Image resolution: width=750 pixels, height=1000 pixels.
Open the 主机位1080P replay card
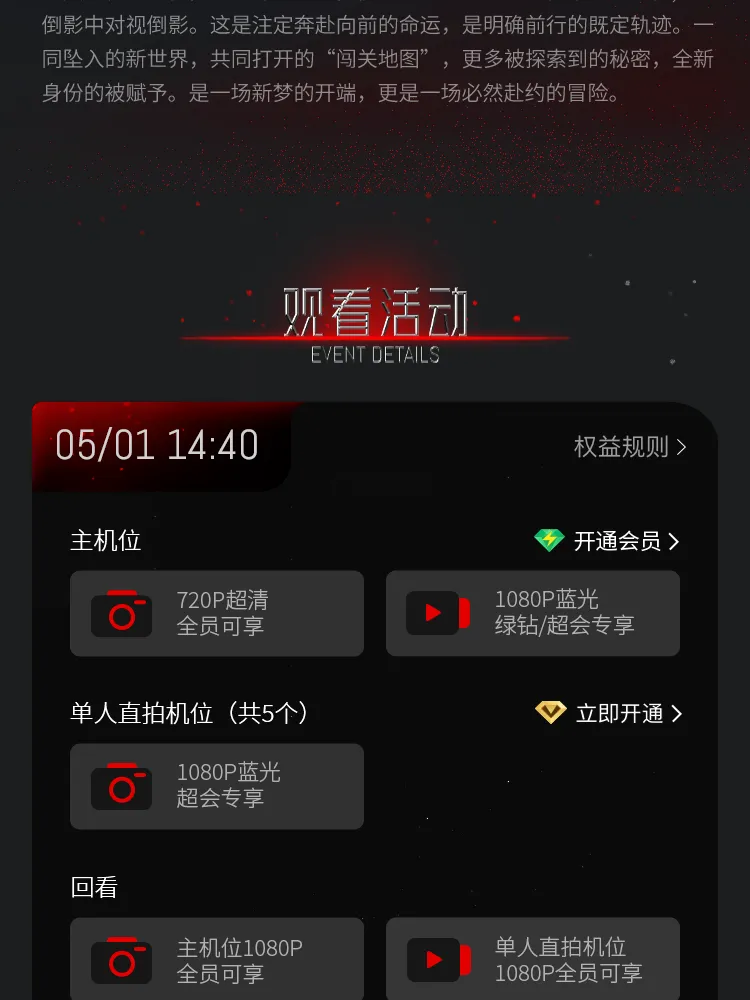click(x=217, y=960)
